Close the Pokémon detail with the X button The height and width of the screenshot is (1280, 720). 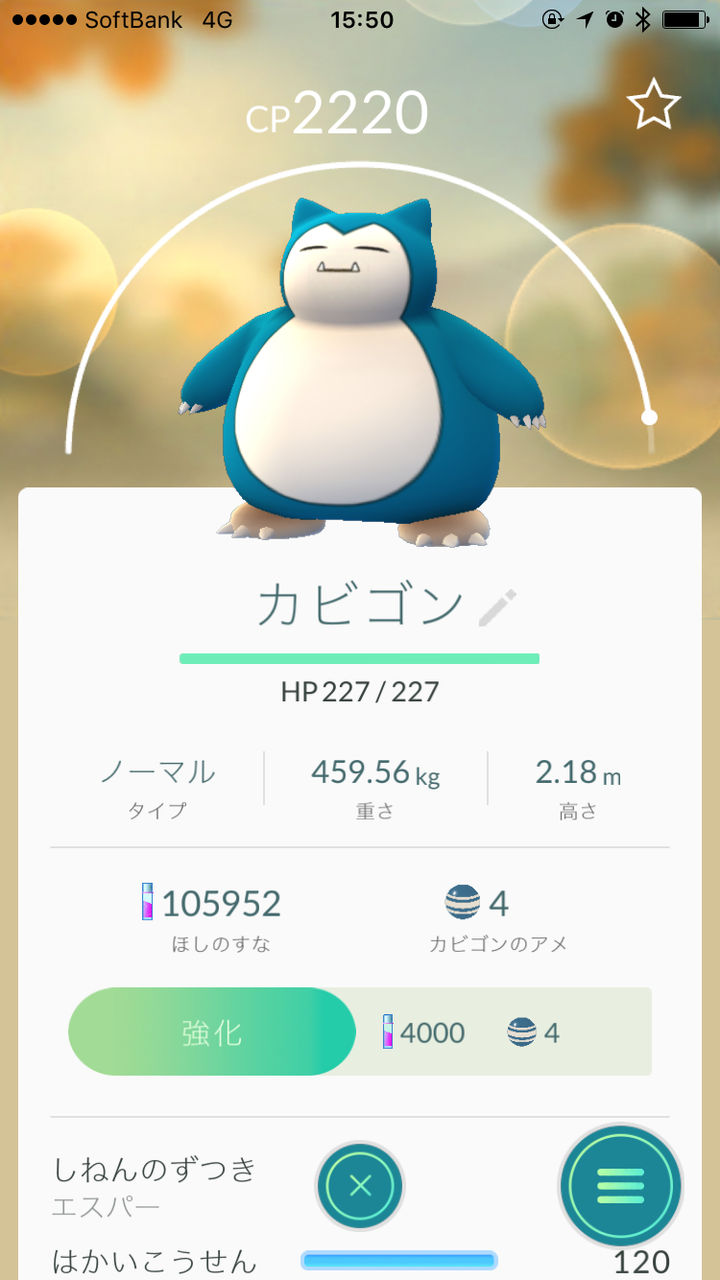359,1185
